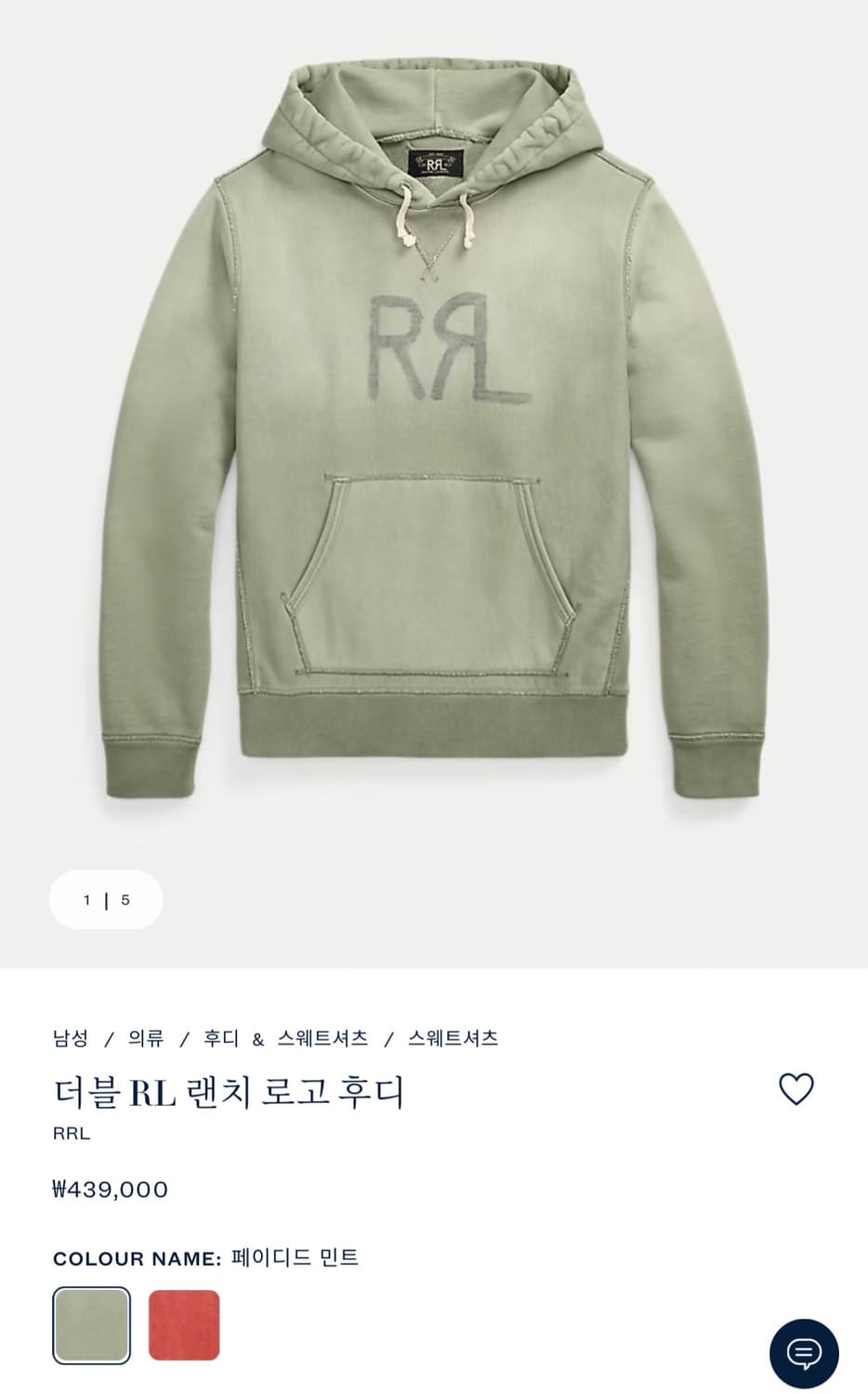Image resolution: width=868 pixels, height=1394 pixels.
Task: Click the ₩439,000 price text
Action: pyautogui.click(x=109, y=1189)
